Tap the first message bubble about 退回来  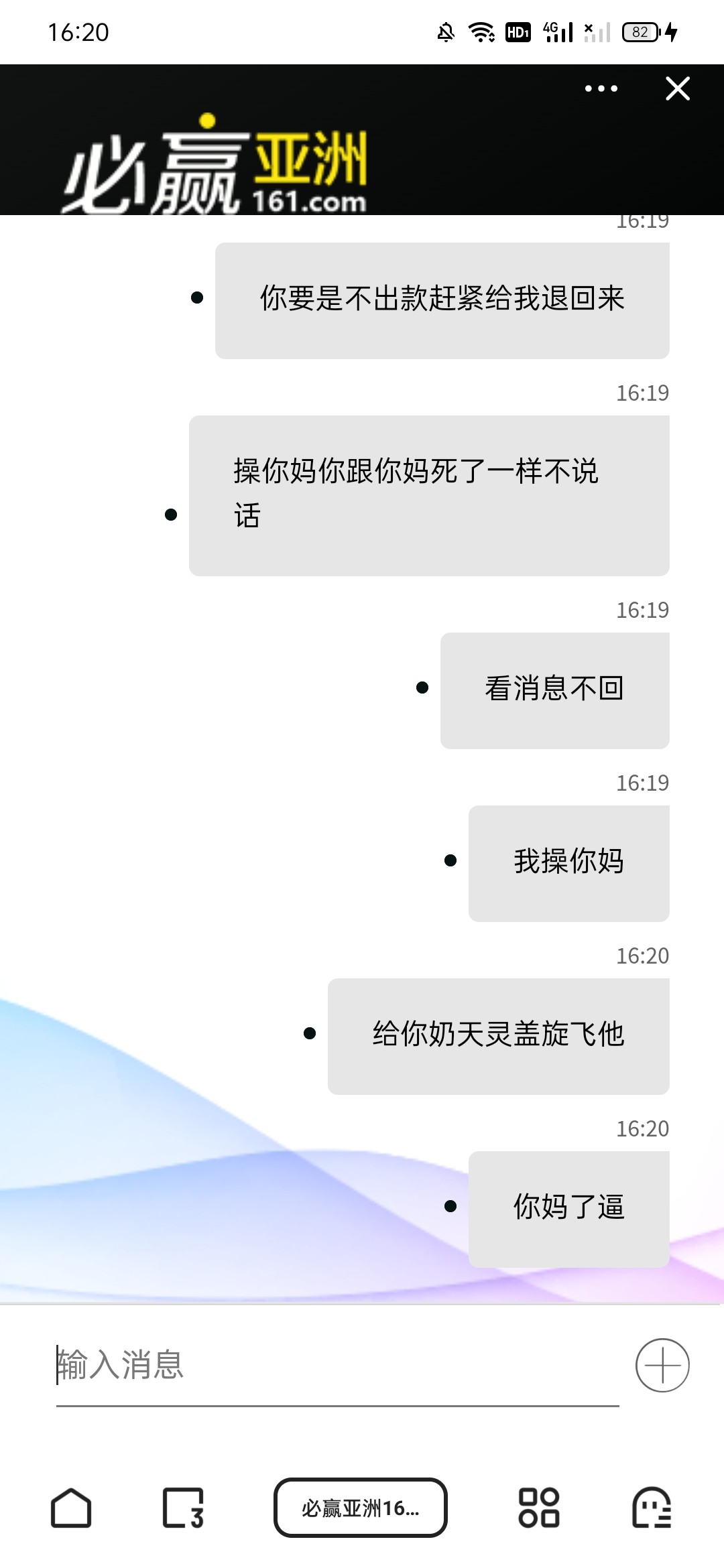pyautogui.click(x=442, y=300)
